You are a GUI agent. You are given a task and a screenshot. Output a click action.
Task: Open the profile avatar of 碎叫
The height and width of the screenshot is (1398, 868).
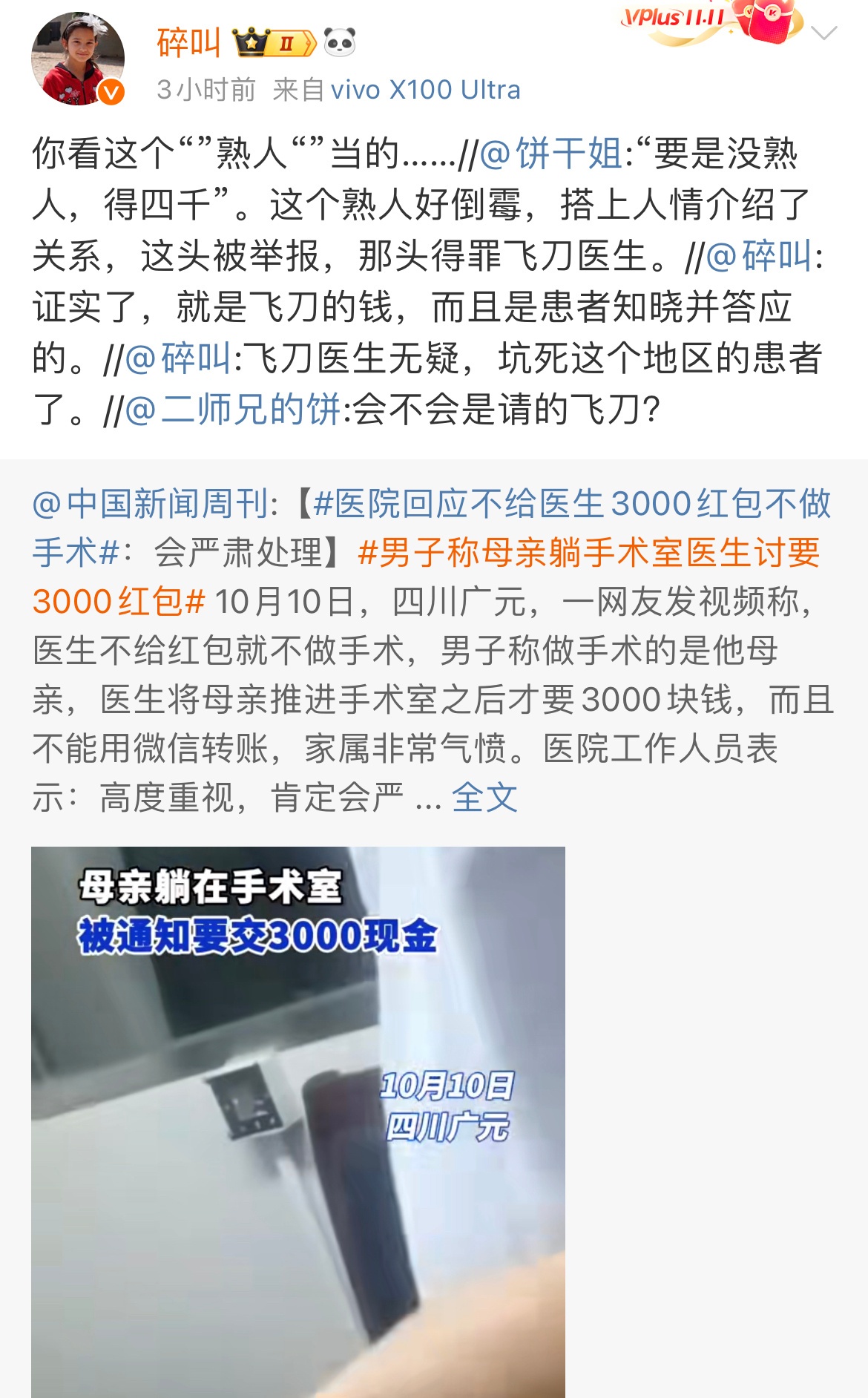point(78,59)
